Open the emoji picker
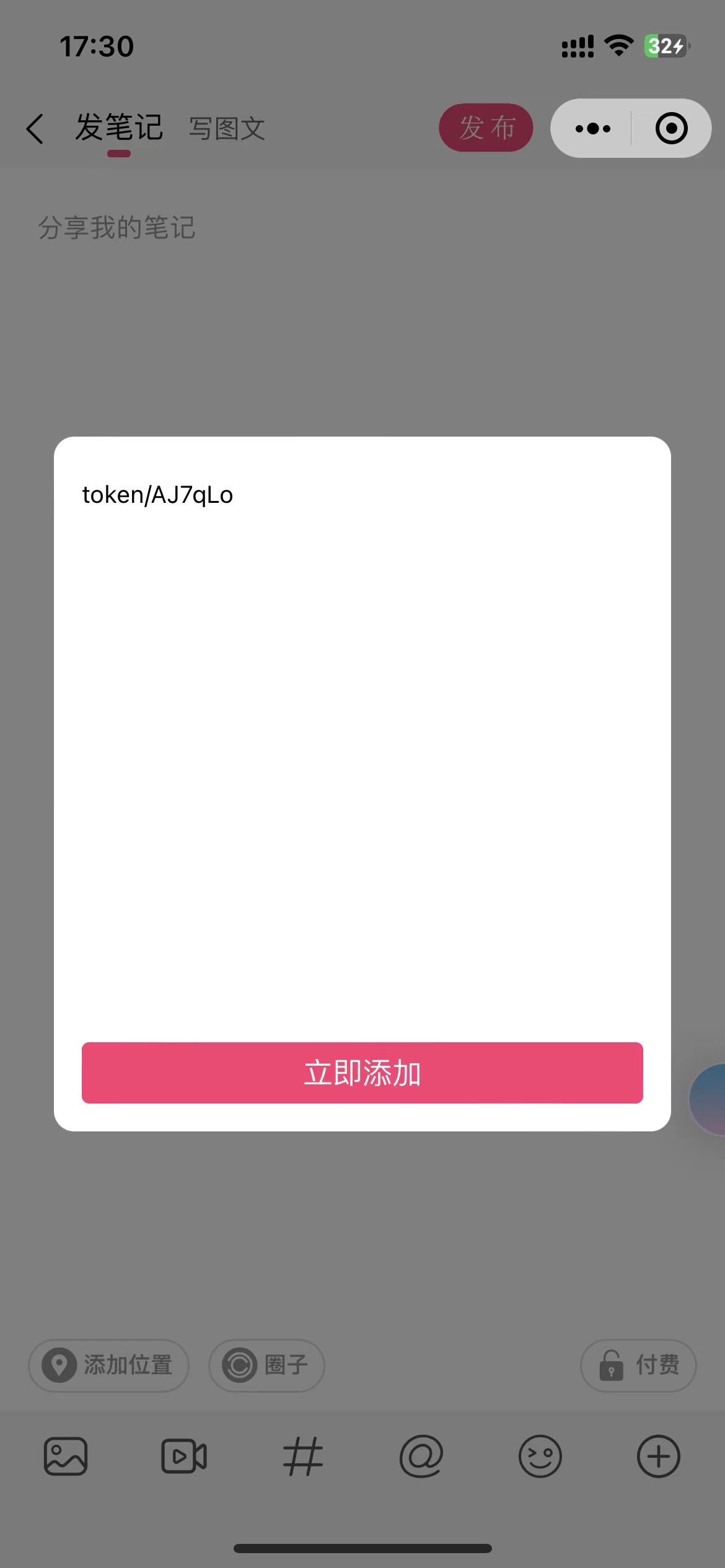 pos(540,1456)
